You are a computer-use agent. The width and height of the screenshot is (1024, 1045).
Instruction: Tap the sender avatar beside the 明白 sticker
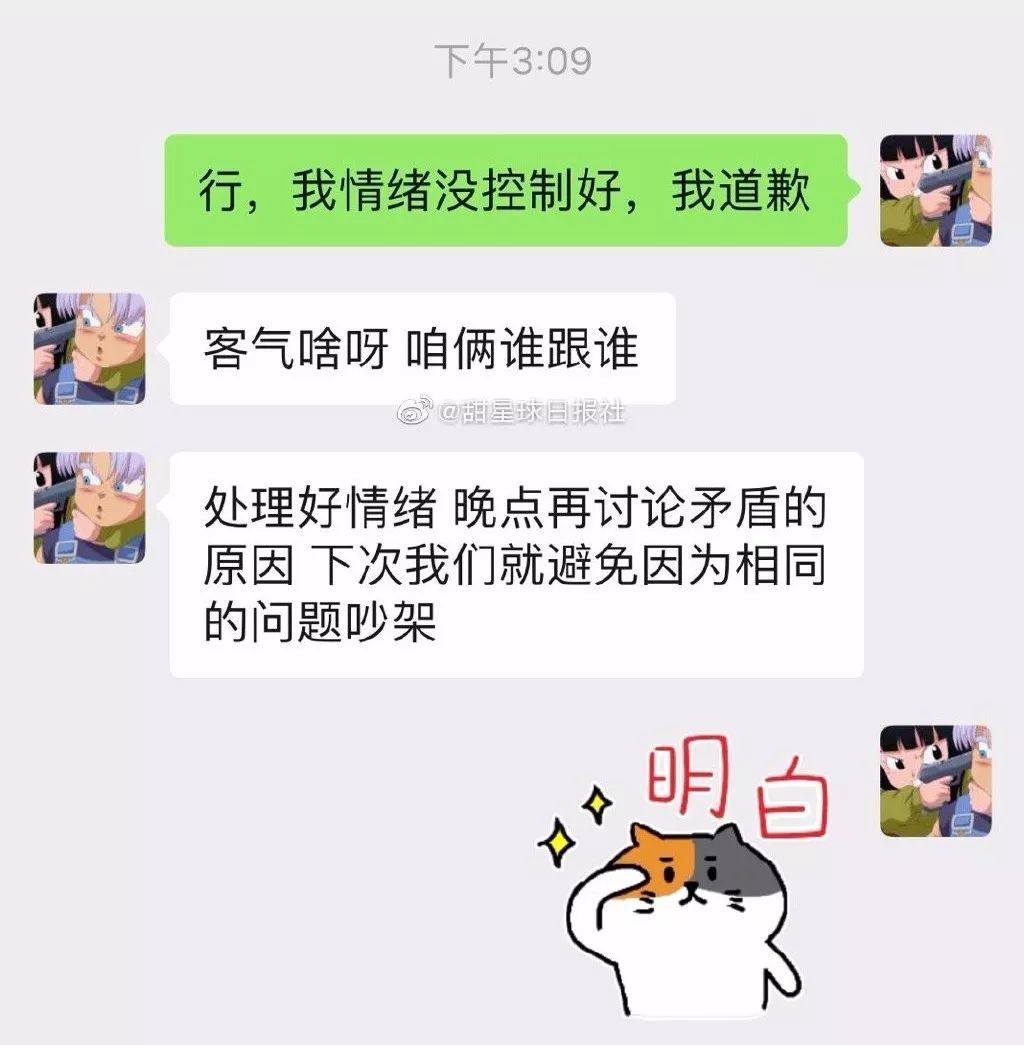(935, 781)
